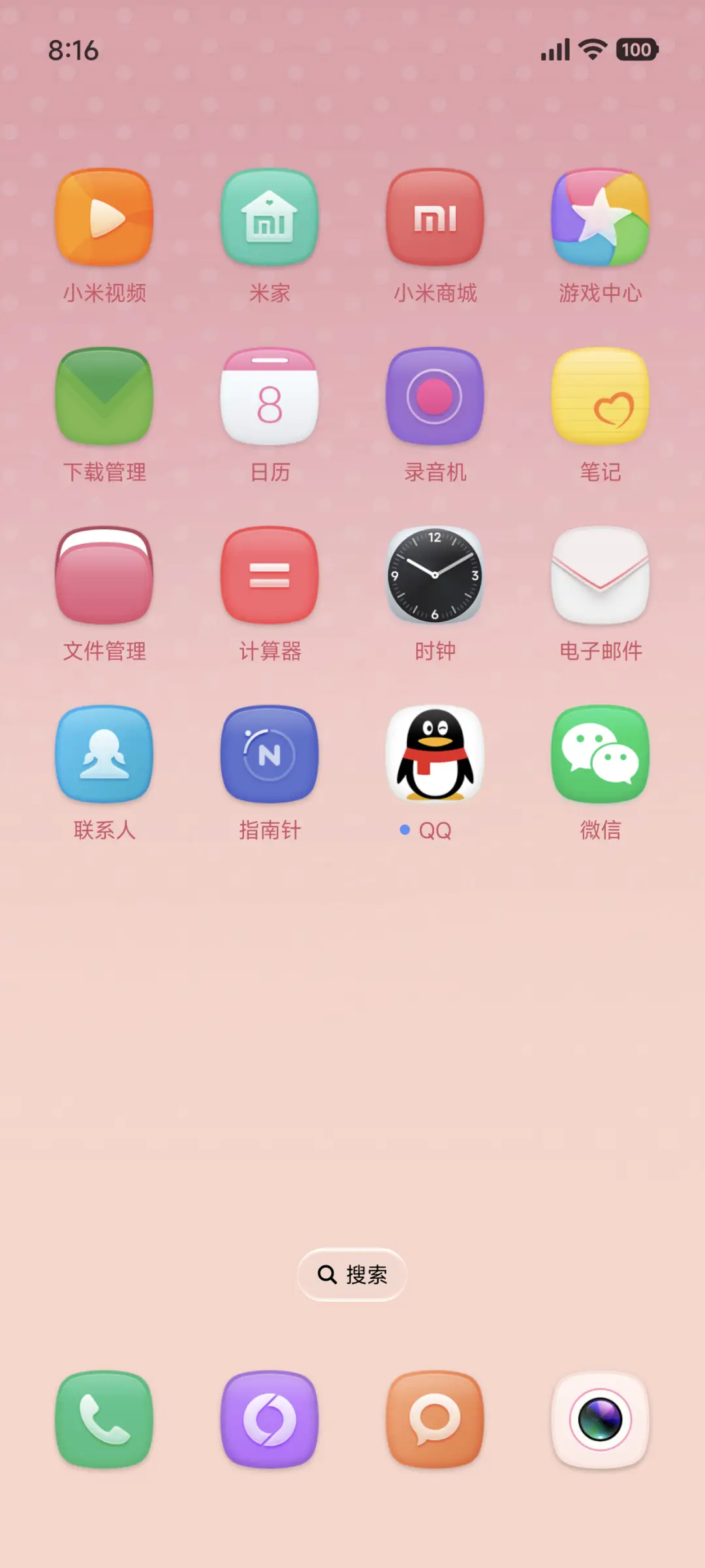The width and height of the screenshot is (705, 1568).
Task: Open the Game Center (游戏中心)
Action: point(600,219)
